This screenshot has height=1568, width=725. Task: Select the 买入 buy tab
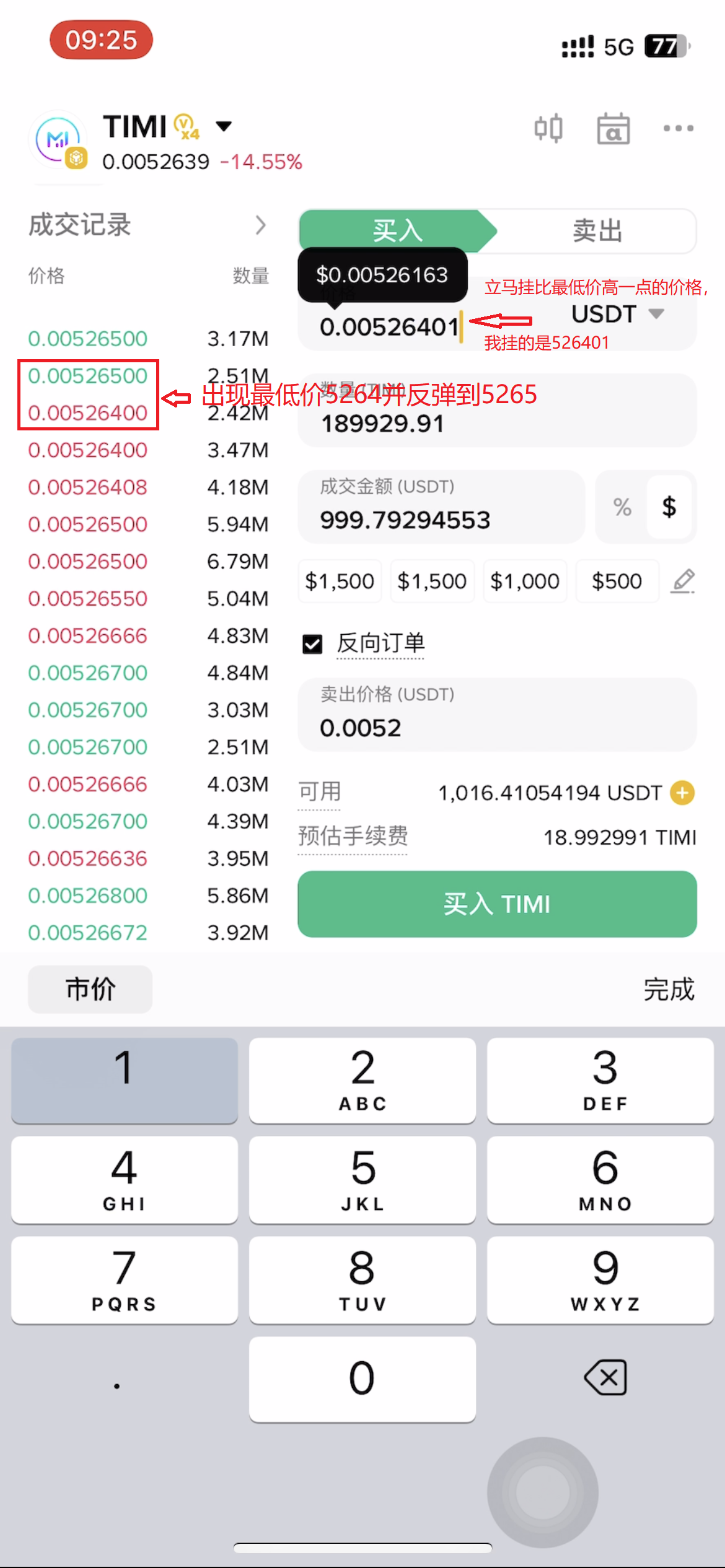tap(397, 231)
